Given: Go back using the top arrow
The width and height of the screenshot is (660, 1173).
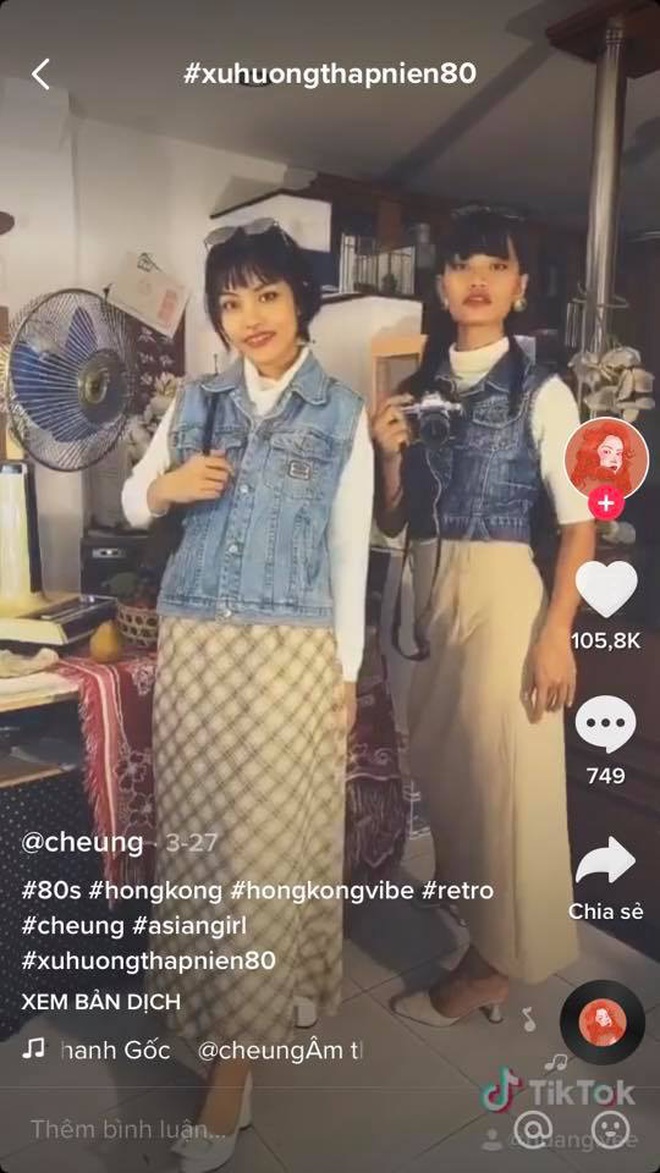Looking at the screenshot, I should point(41,74).
